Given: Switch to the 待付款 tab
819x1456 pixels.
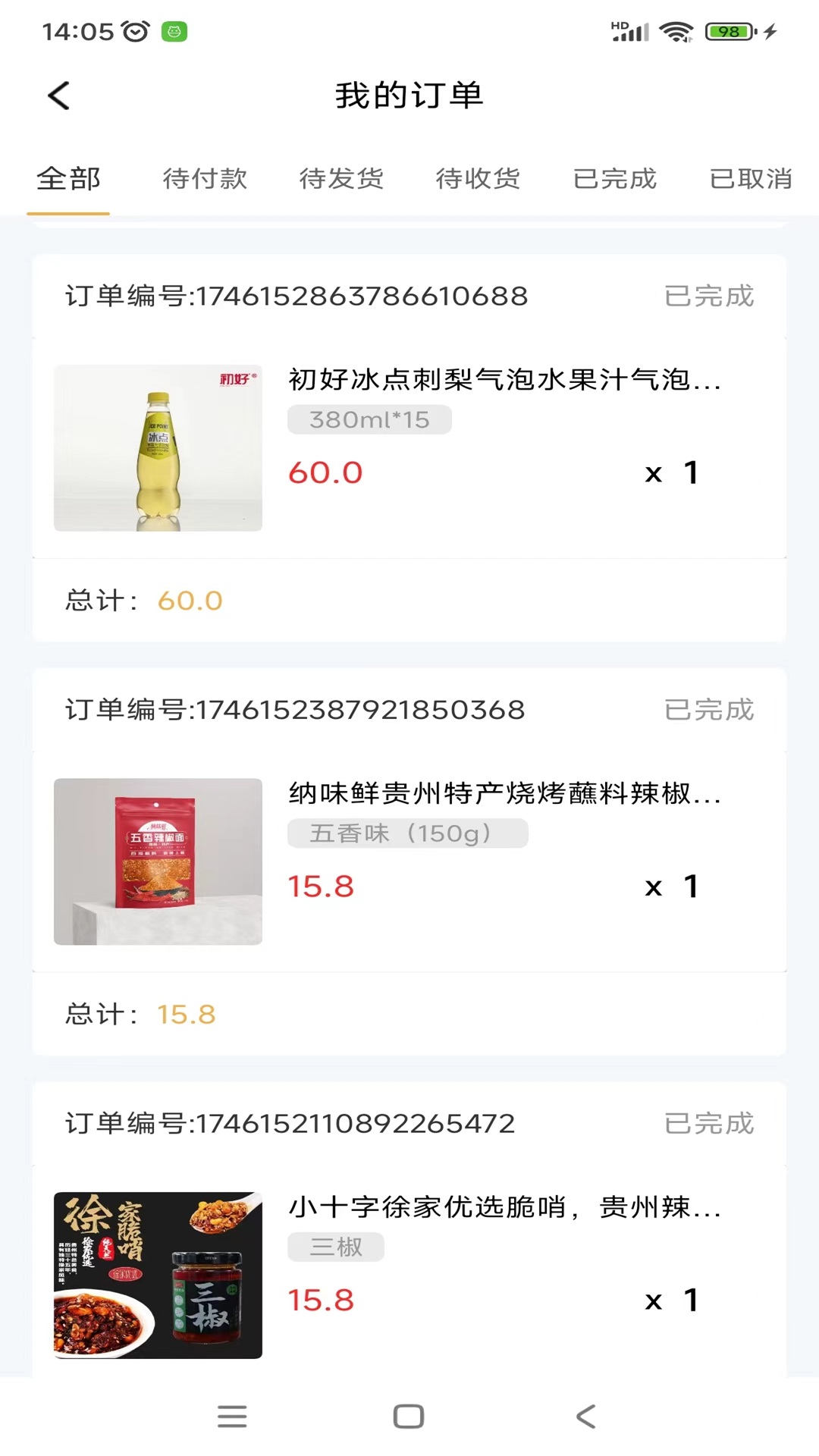Looking at the screenshot, I should coord(206,179).
